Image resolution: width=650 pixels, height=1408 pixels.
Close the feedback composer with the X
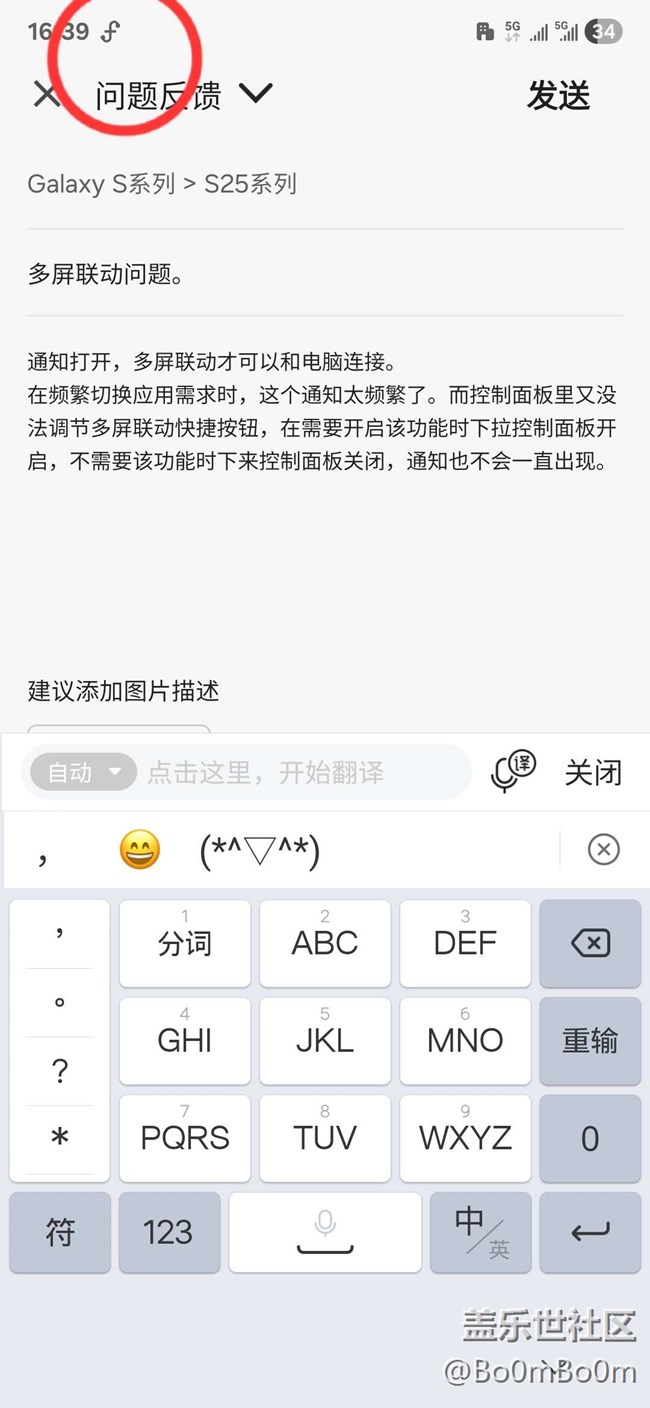tap(46, 95)
